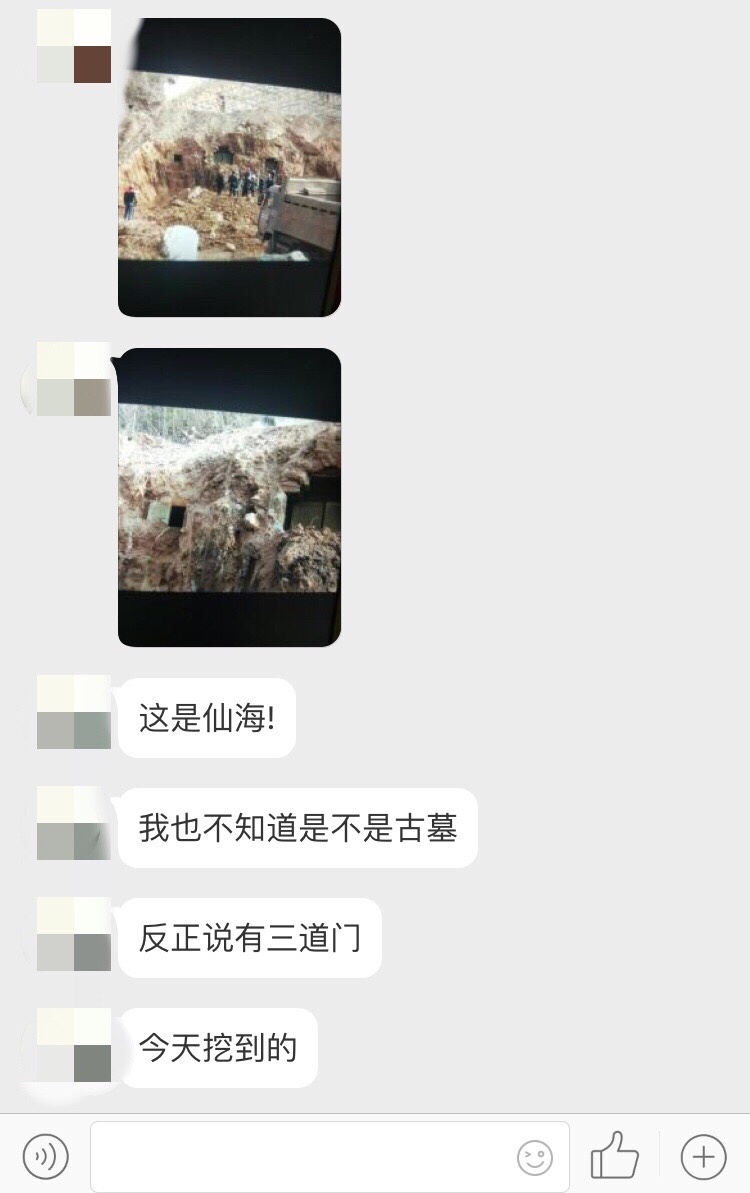Open the emoji picker
Screen dimensions: 750x1193
point(535,1157)
